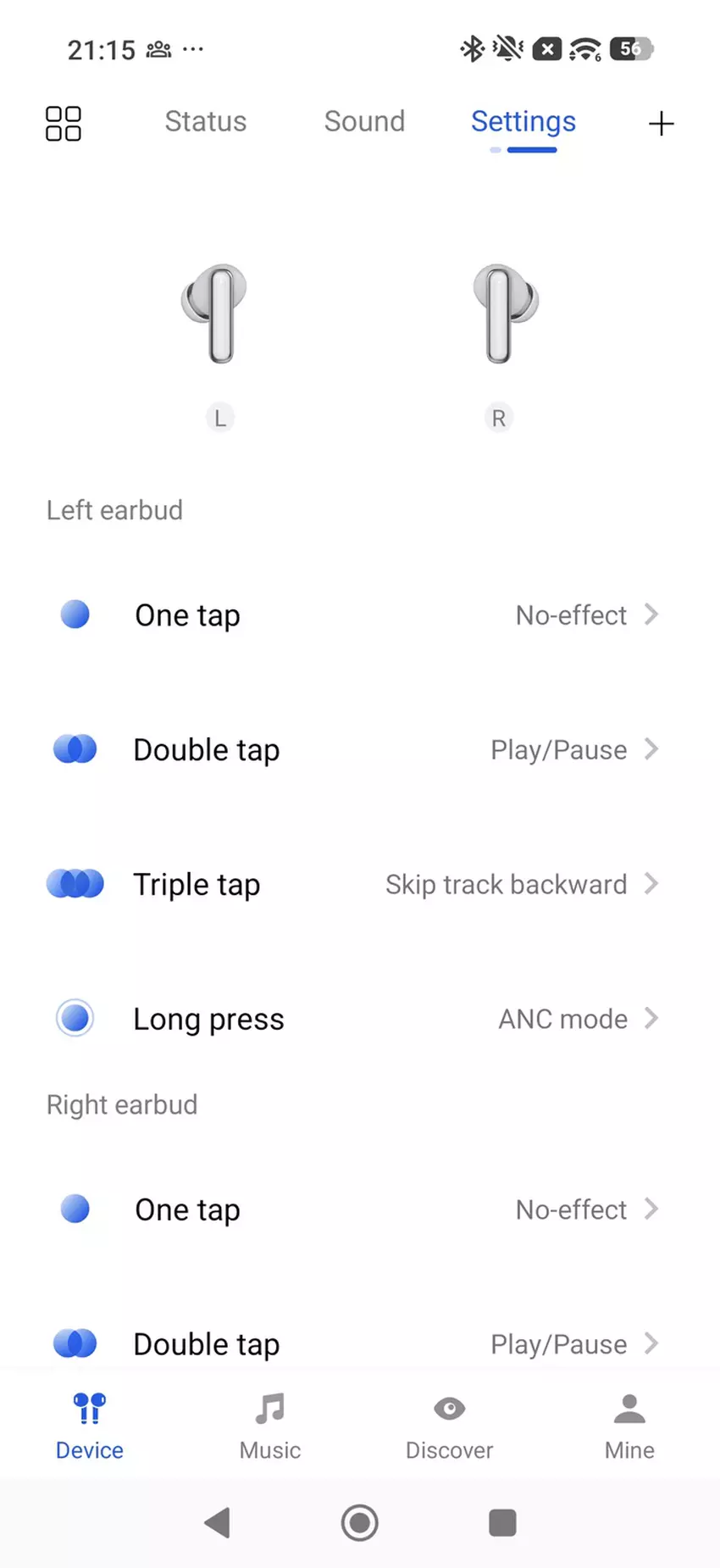
Task: Add a new device with plus icon
Action: [x=661, y=124]
